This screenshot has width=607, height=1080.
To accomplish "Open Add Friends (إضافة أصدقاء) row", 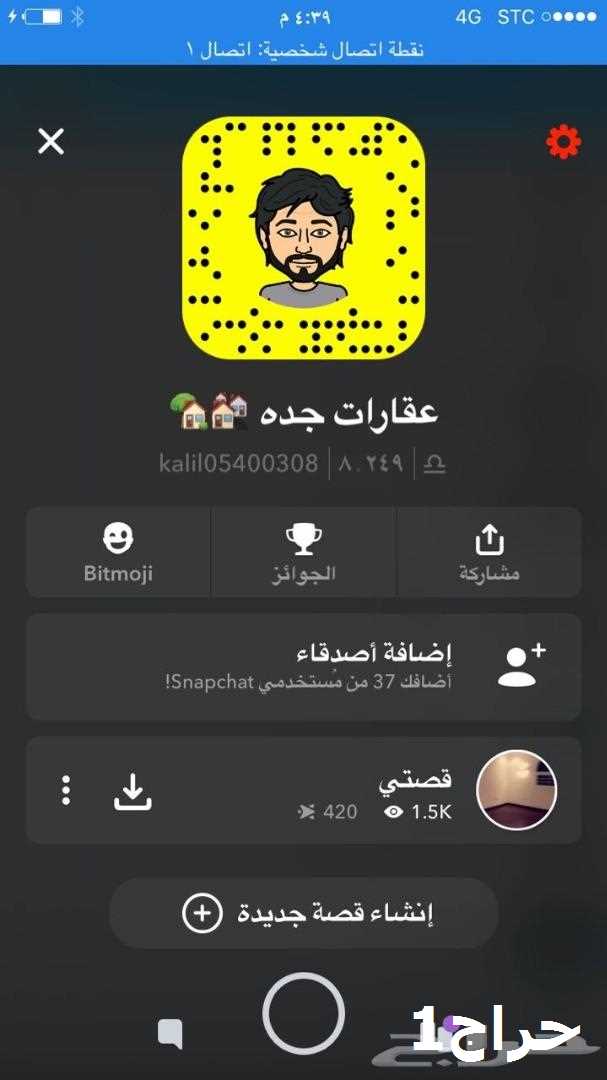I will click(x=303, y=667).
